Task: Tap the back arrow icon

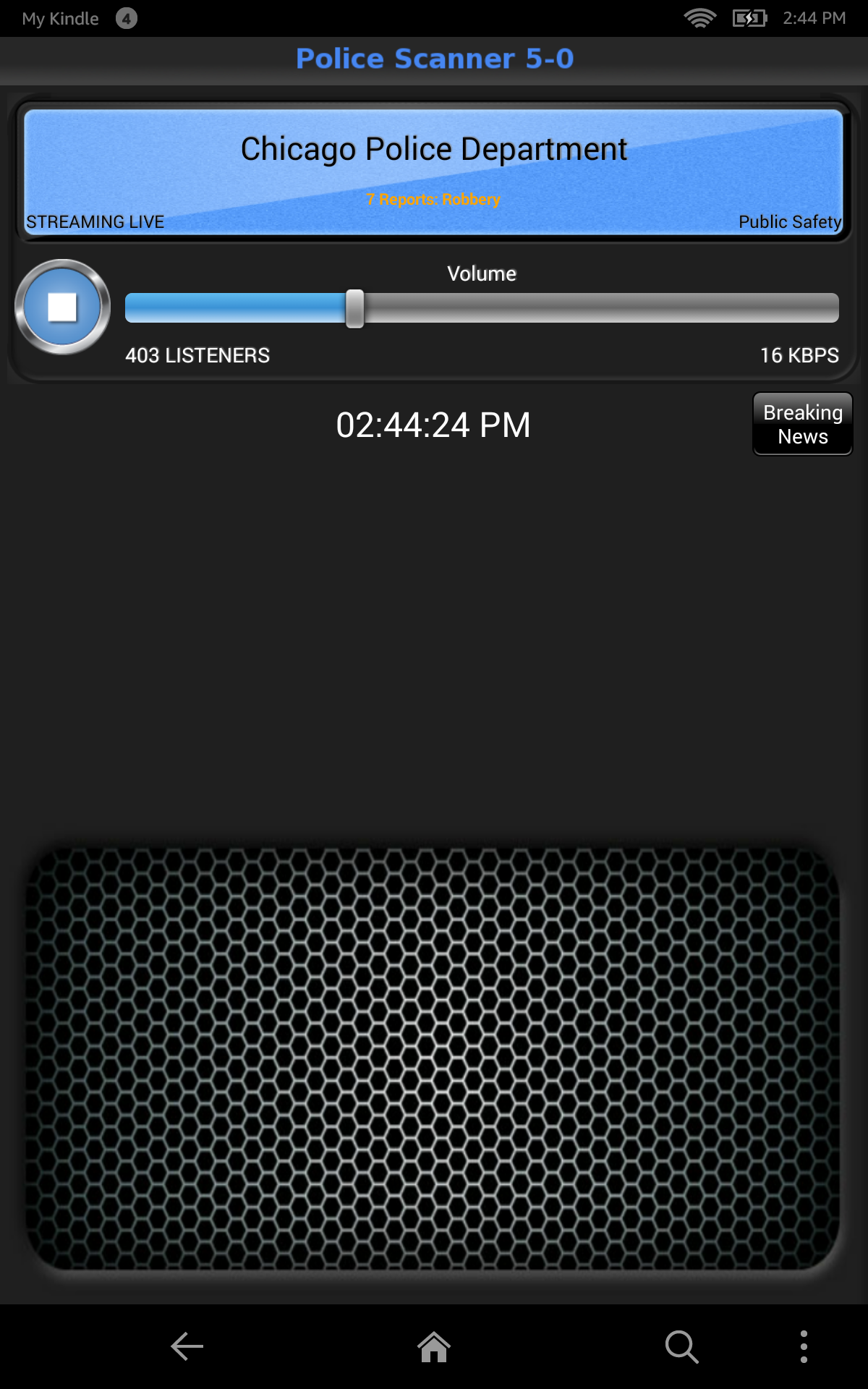Action: click(186, 1346)
